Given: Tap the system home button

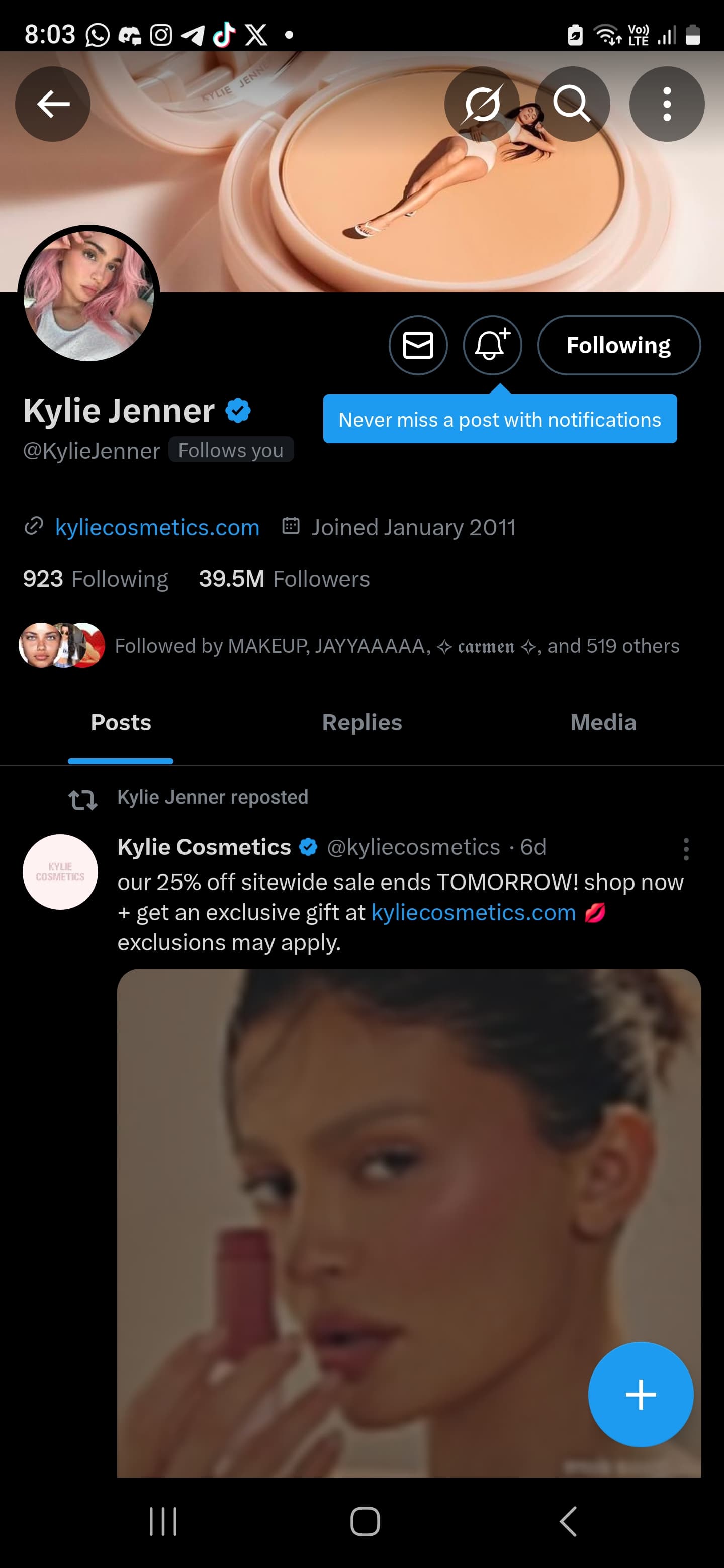Looking at the screenshot, I should [365, 1522].
